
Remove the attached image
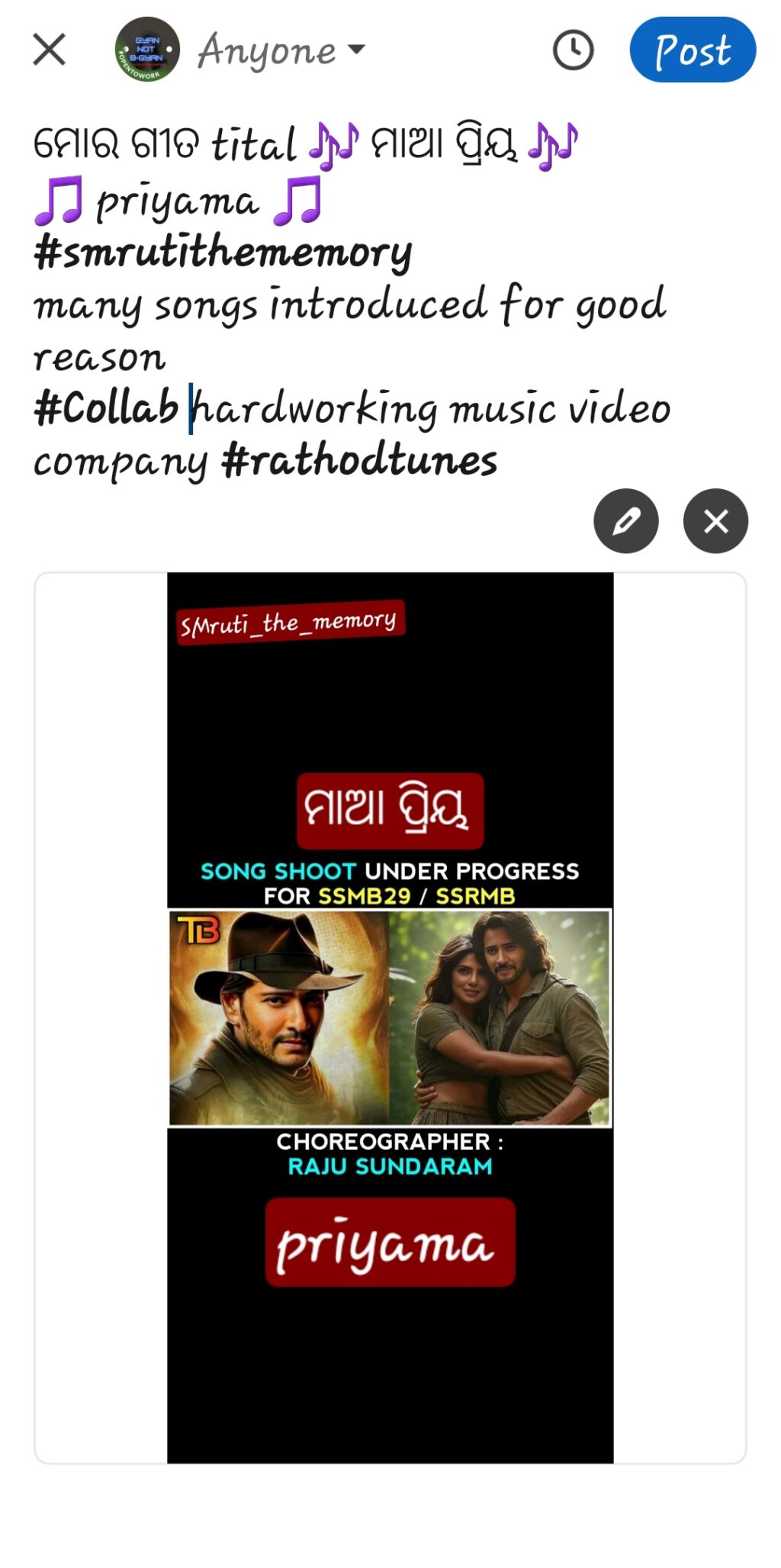coord(715,521)
